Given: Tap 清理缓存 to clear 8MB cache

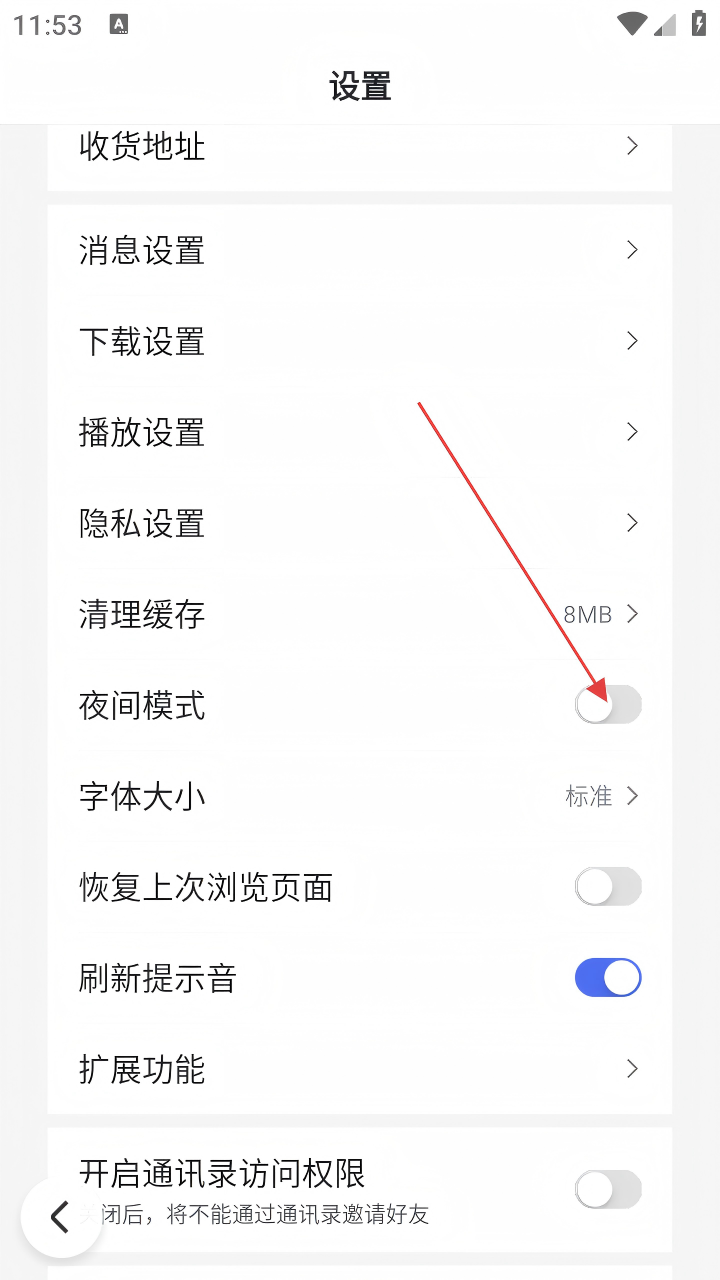Looking at the screenshot, I should tap(359, 614).
